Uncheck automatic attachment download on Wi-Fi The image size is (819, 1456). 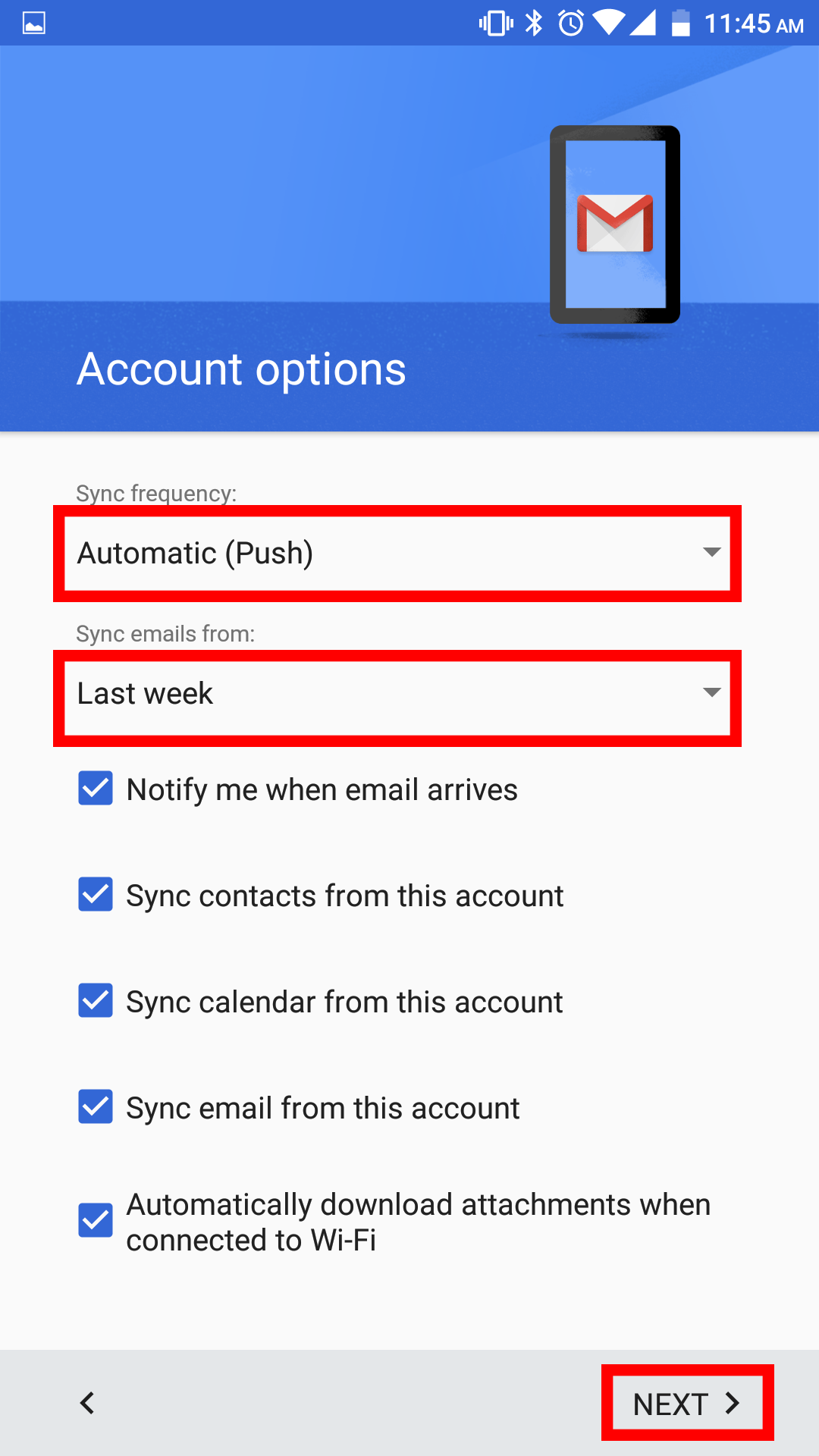pyautogui.click(x=96, y=1220)
